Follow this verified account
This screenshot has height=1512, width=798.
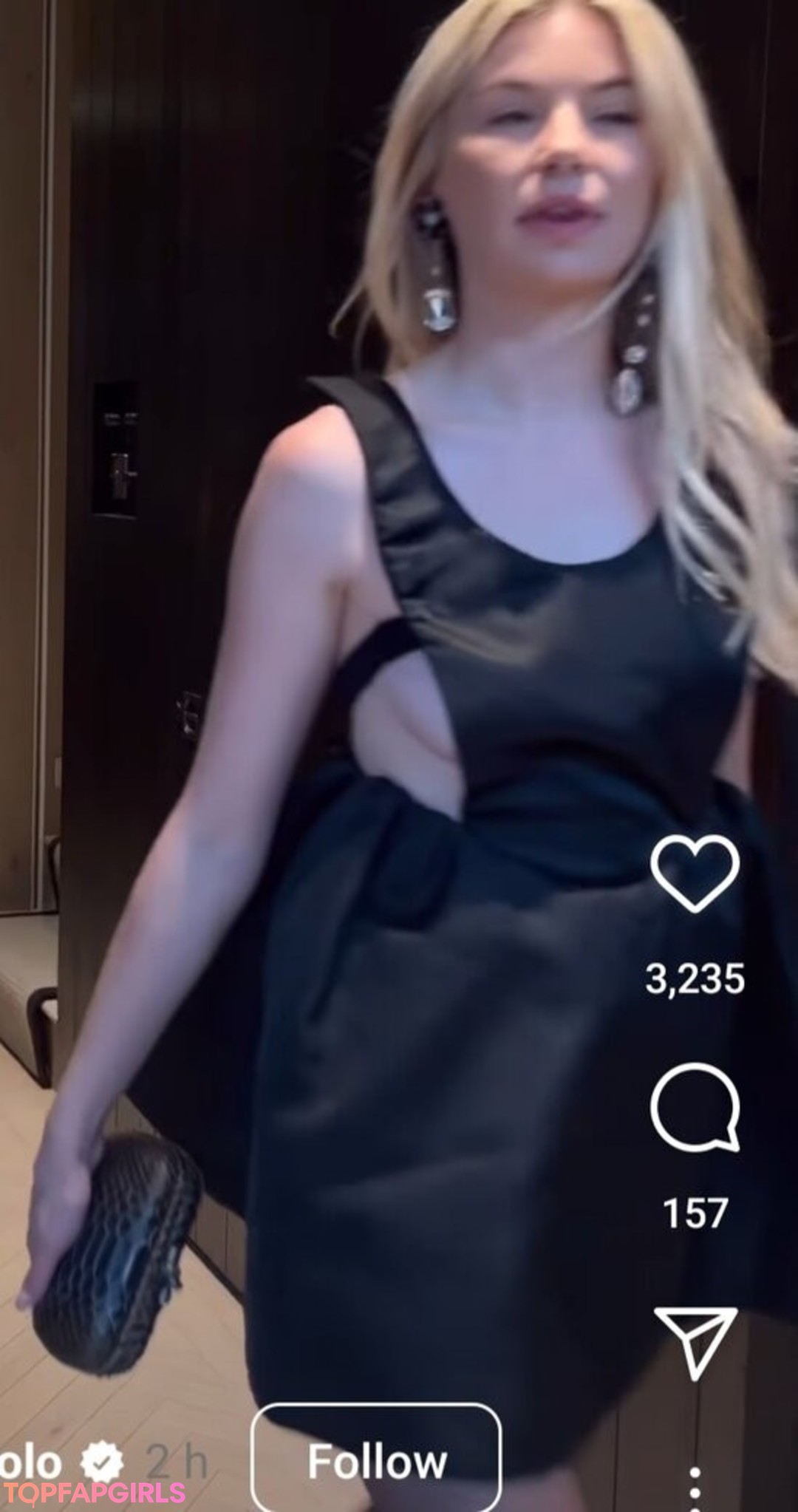point(376,1461)
